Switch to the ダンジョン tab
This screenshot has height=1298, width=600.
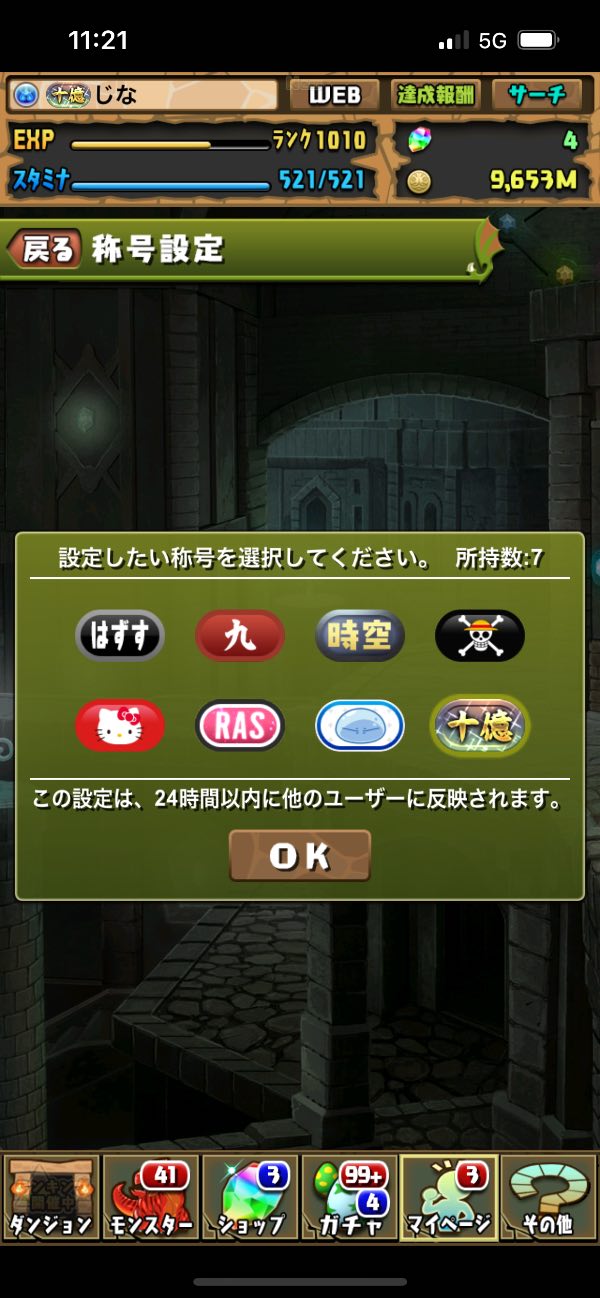[x=50, y=1198]
